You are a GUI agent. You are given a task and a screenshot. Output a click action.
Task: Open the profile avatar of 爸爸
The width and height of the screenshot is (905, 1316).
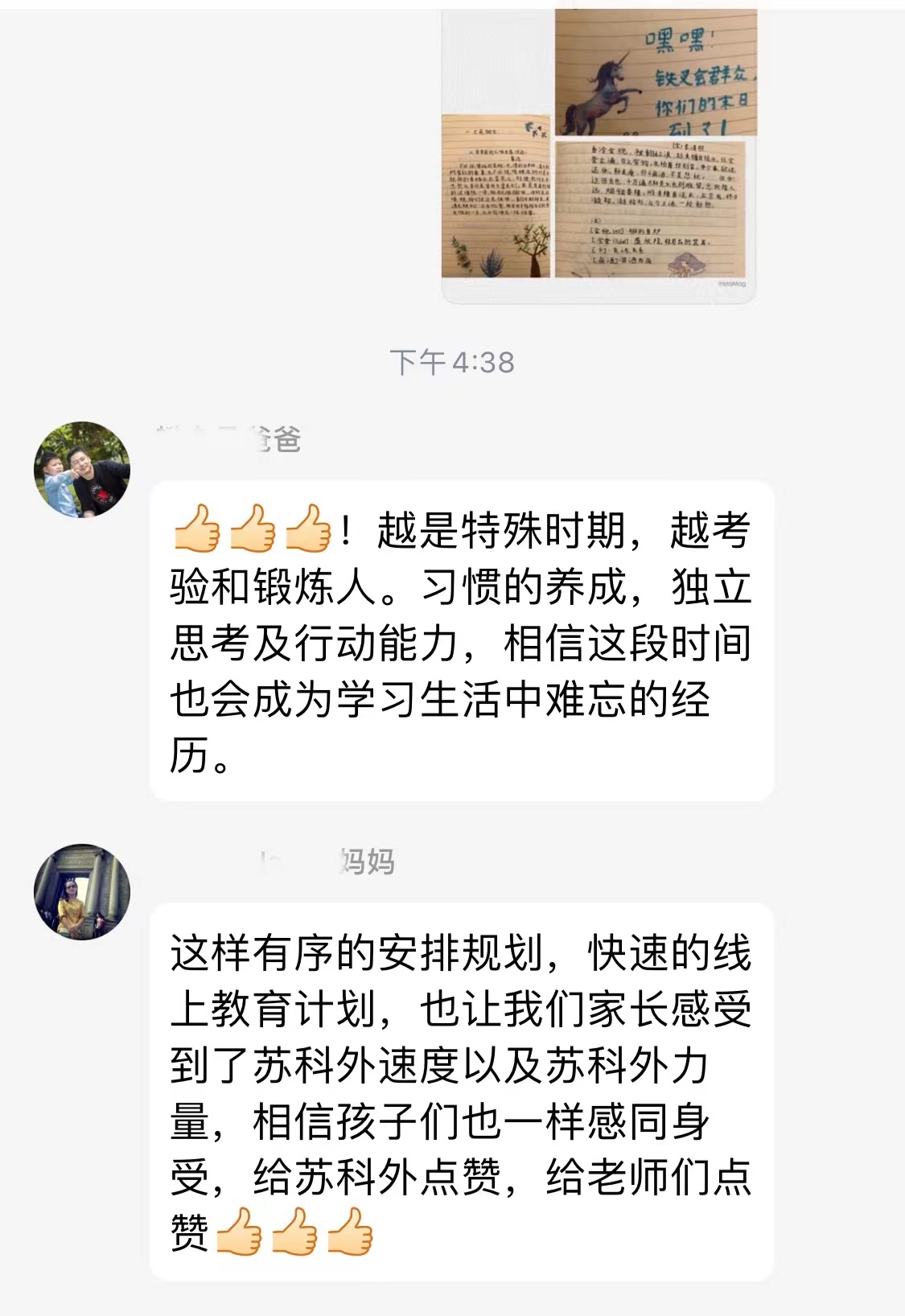[82, 470]
